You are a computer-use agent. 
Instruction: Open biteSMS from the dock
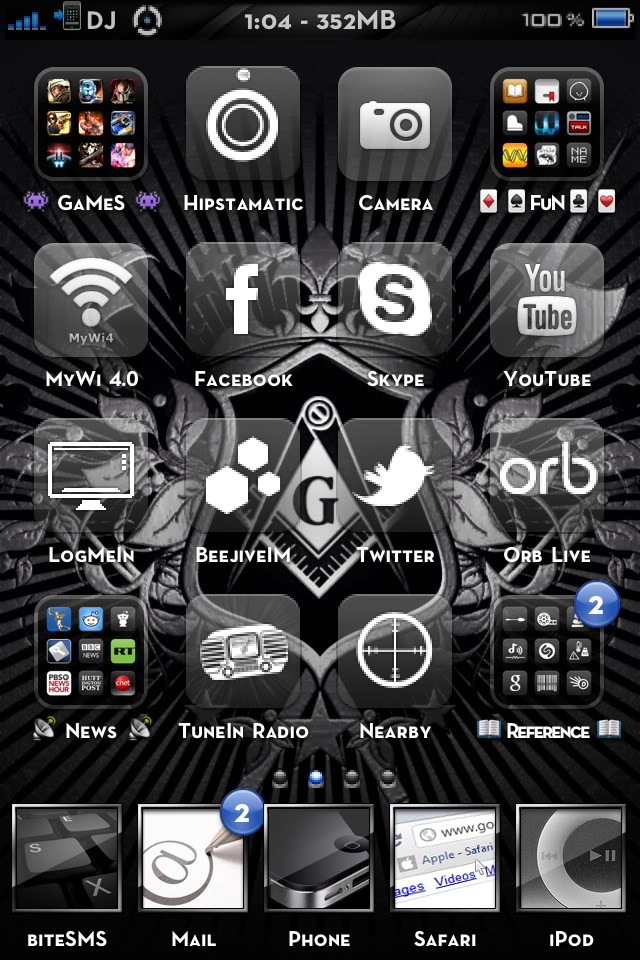pyautogui.click(x=66, y=858)
